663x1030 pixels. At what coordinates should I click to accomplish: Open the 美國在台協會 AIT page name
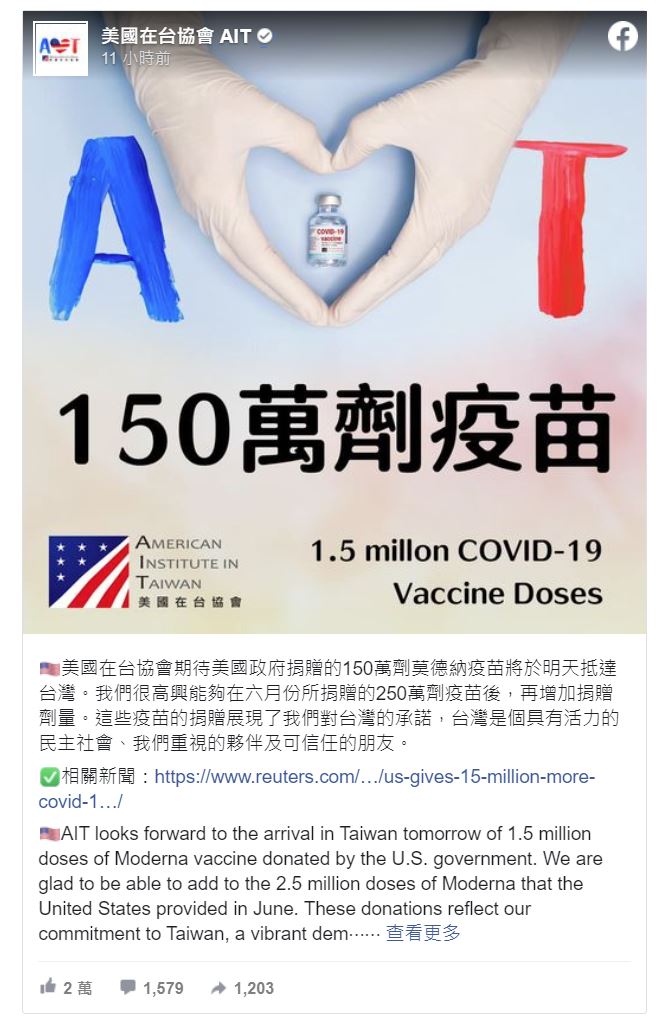pyautogui.click(x=177, y=36)
